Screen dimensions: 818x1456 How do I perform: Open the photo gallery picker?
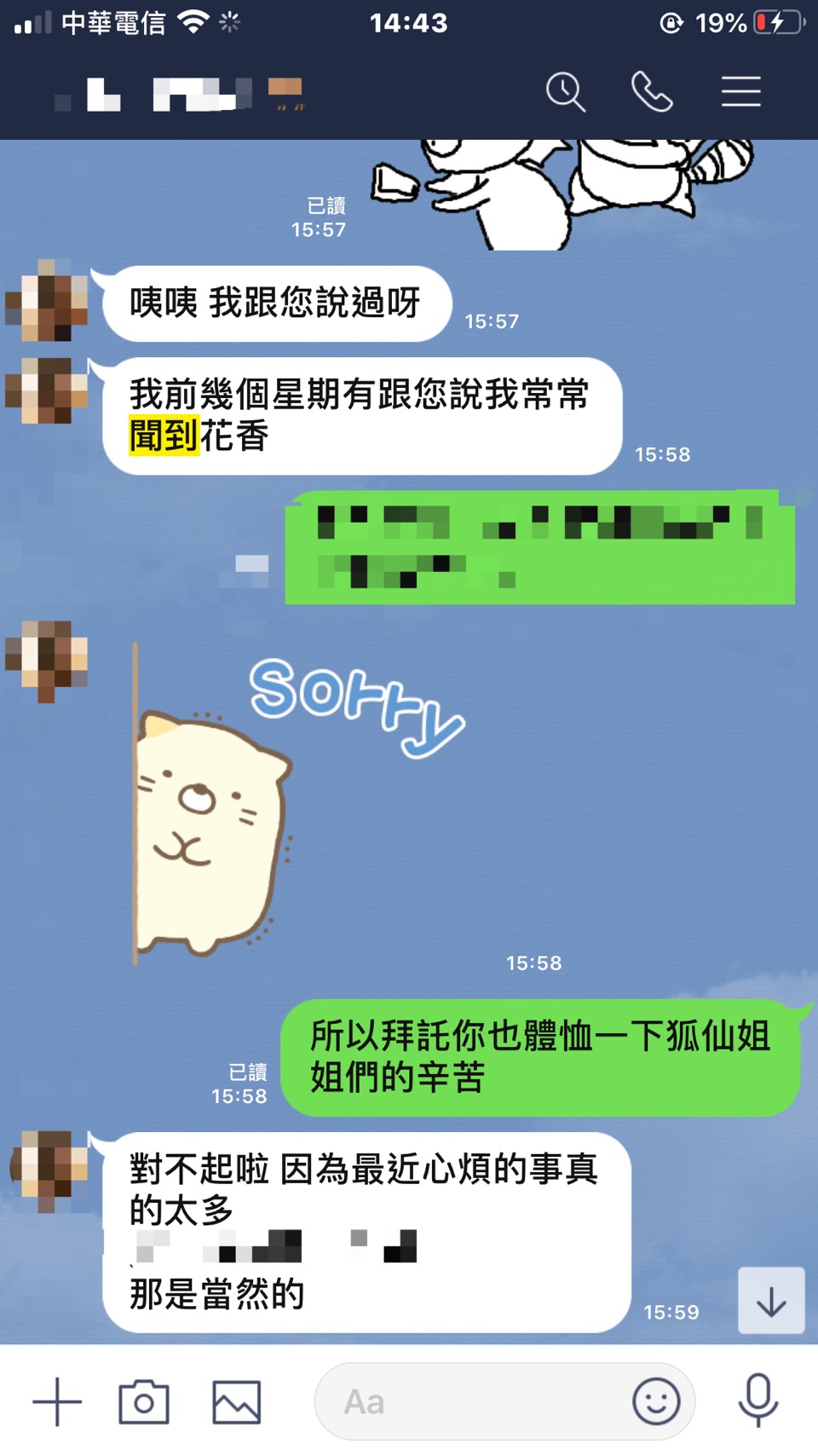pos(236,1401)
